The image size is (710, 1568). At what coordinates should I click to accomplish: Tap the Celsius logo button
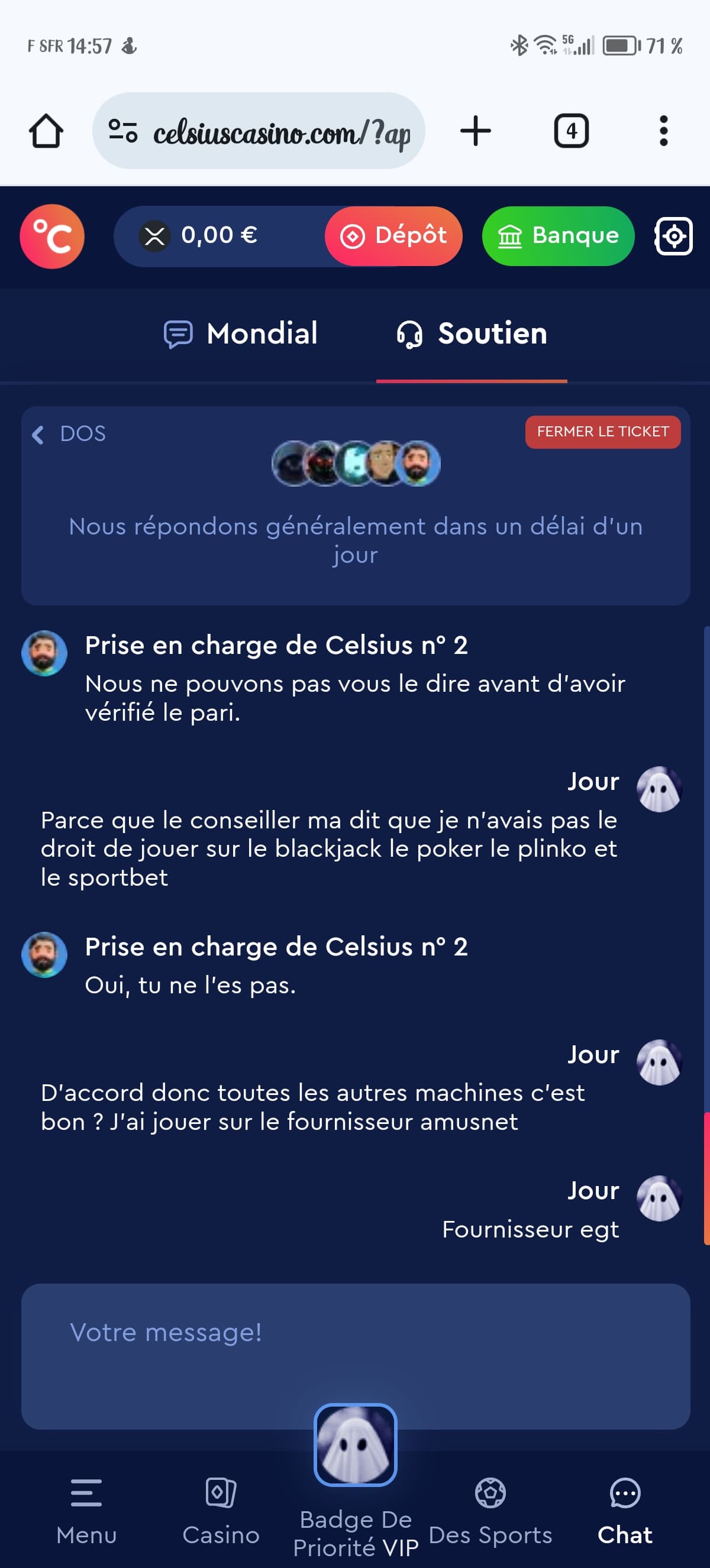pos(53,236)
